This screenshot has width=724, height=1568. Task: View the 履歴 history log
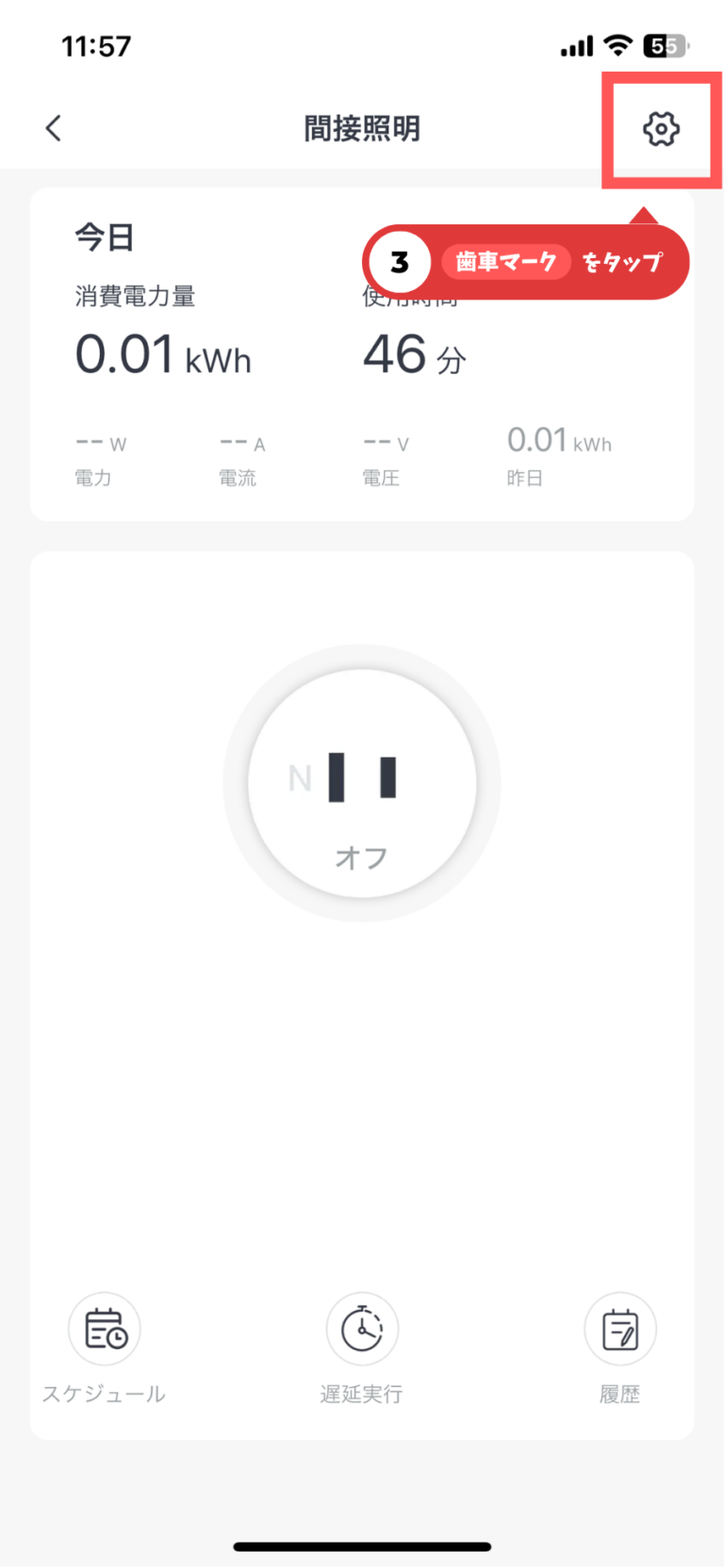point(619,1329)
